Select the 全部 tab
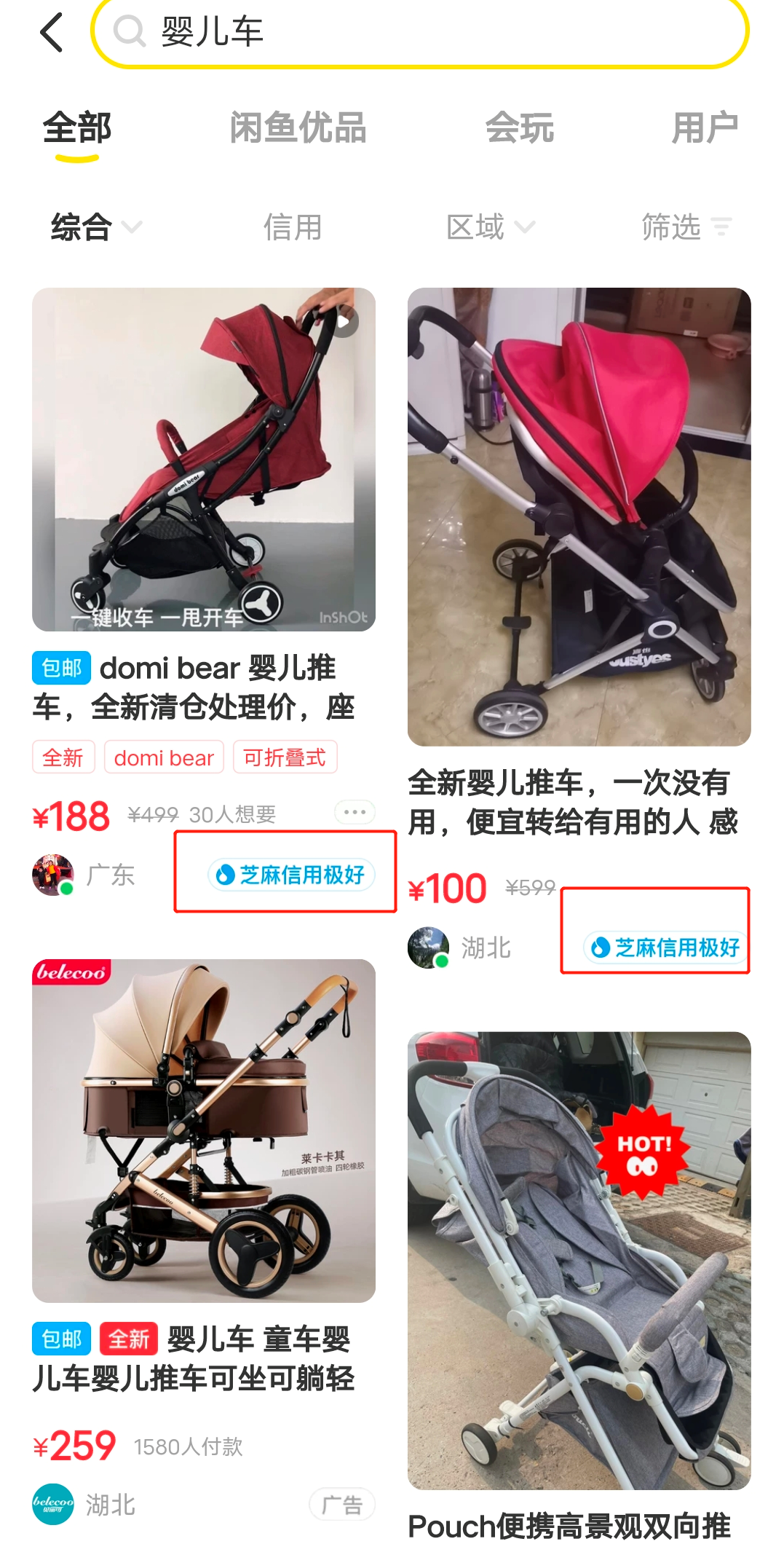Image resolution: width=784 pixels, height=1544 pixels. [x=77, y=129]
